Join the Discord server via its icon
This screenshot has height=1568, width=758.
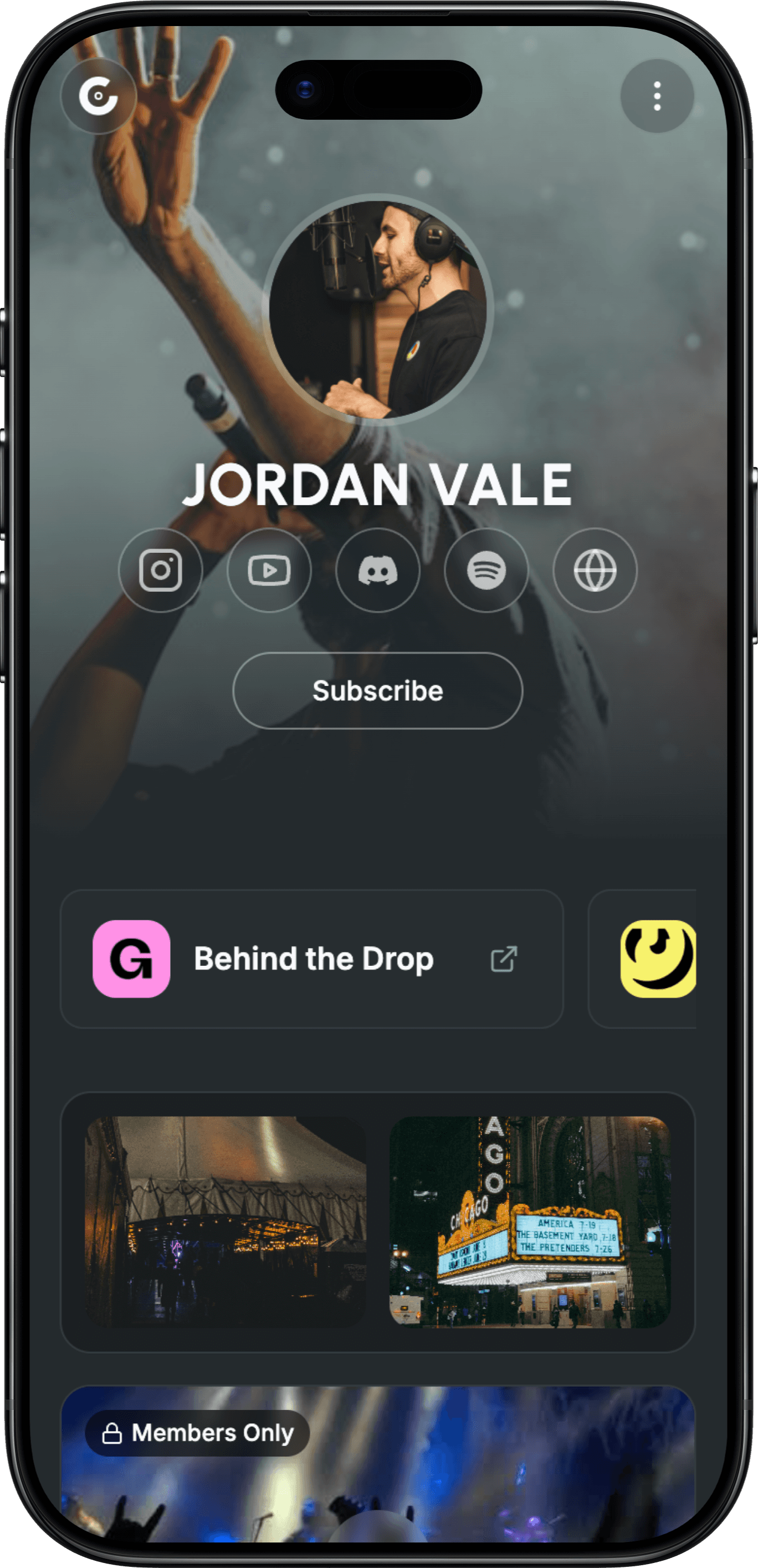[378, 571]
